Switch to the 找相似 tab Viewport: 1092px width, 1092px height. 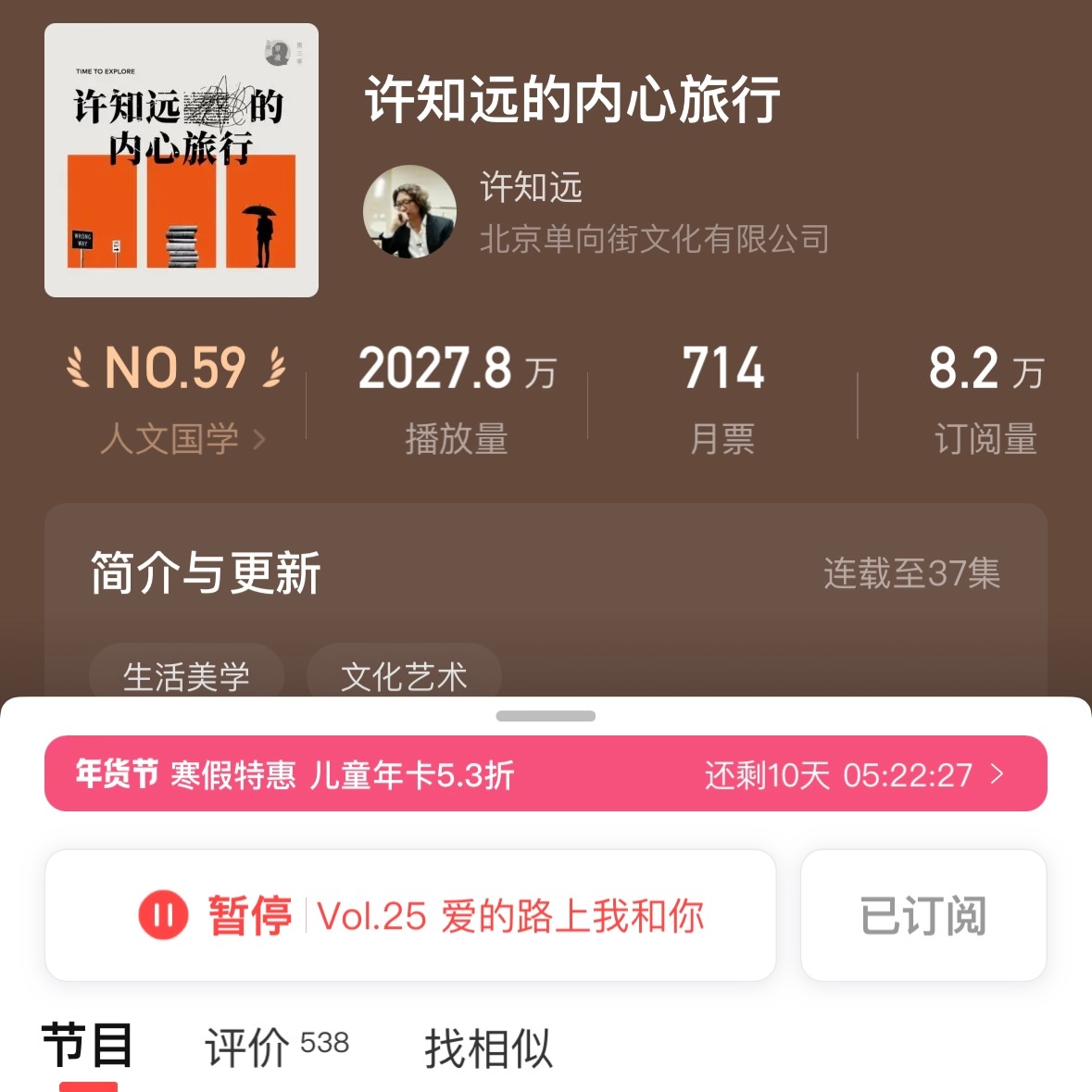(x=488, y=1048)
